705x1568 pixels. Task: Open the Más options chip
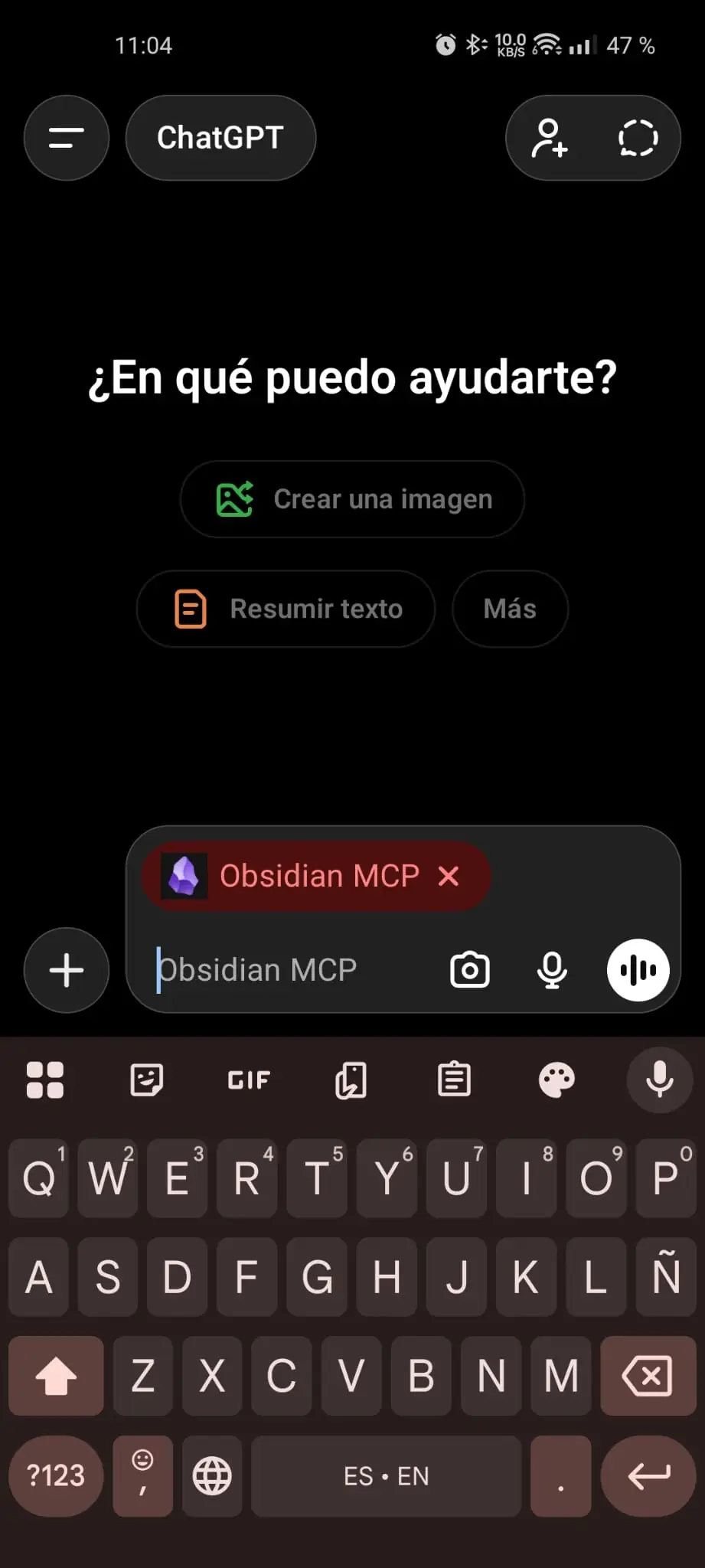click(510, 609)
